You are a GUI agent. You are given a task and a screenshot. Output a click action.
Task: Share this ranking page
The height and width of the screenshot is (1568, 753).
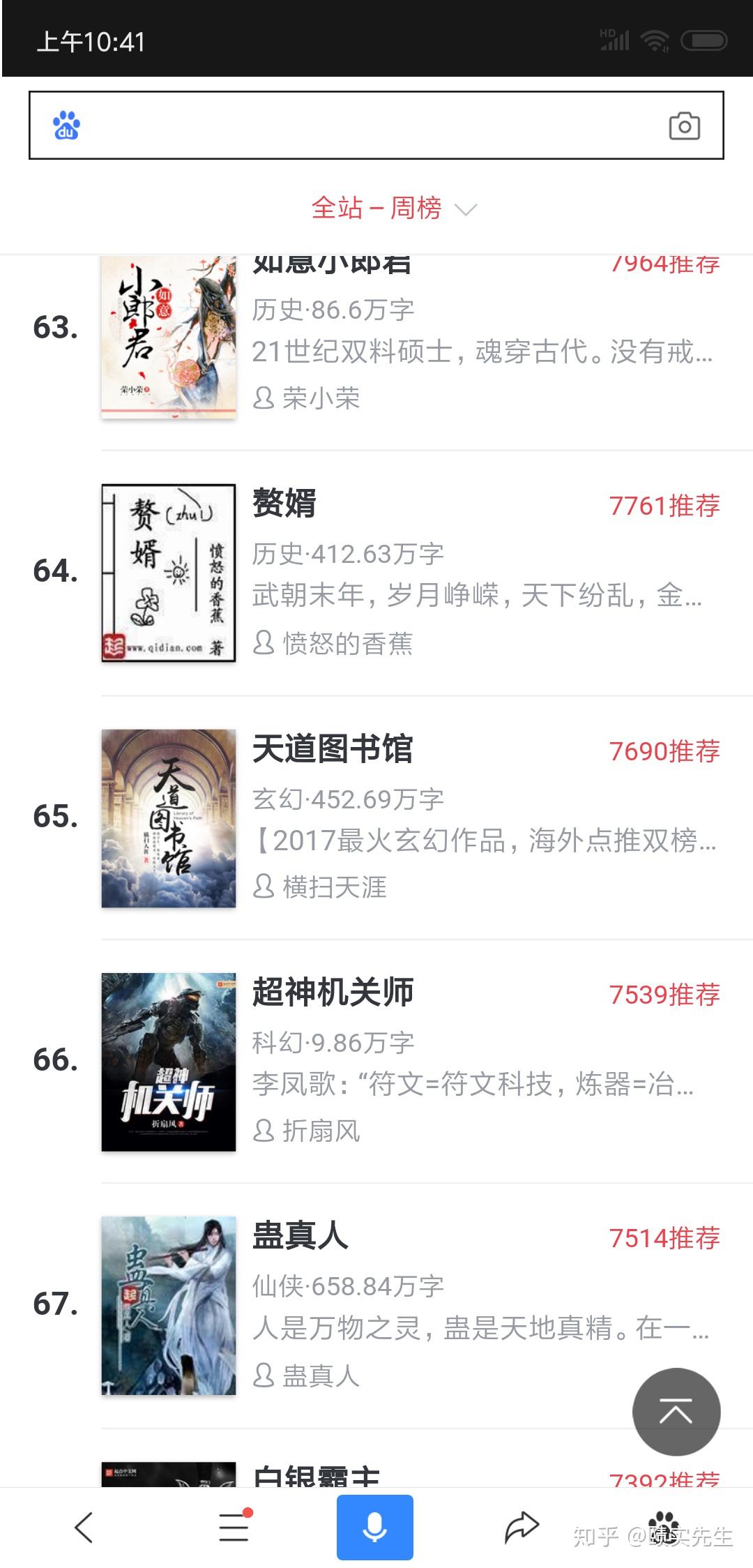pyautogui.click(x=522, y=1528)
